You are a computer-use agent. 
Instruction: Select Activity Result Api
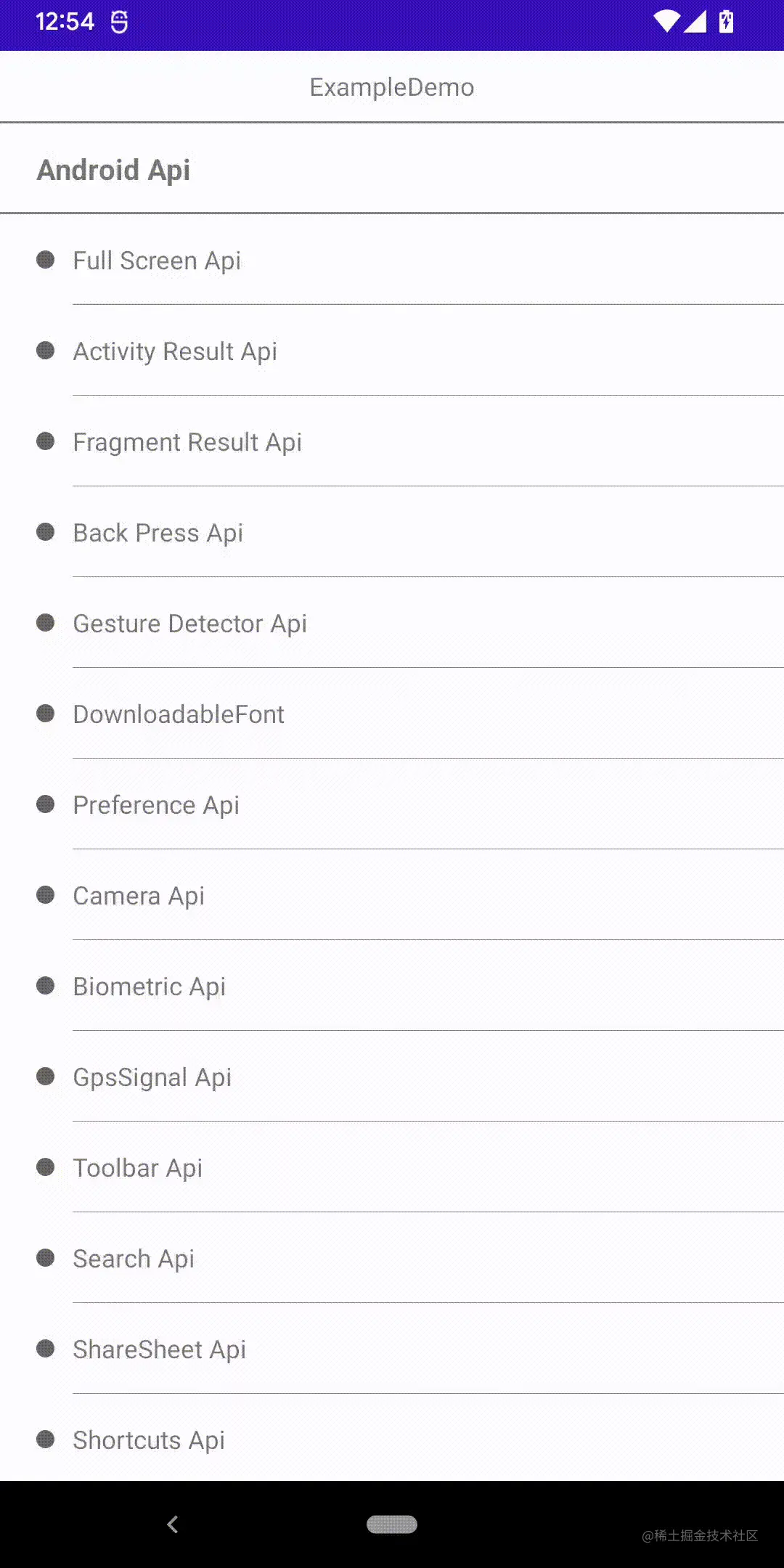[175, 351]
